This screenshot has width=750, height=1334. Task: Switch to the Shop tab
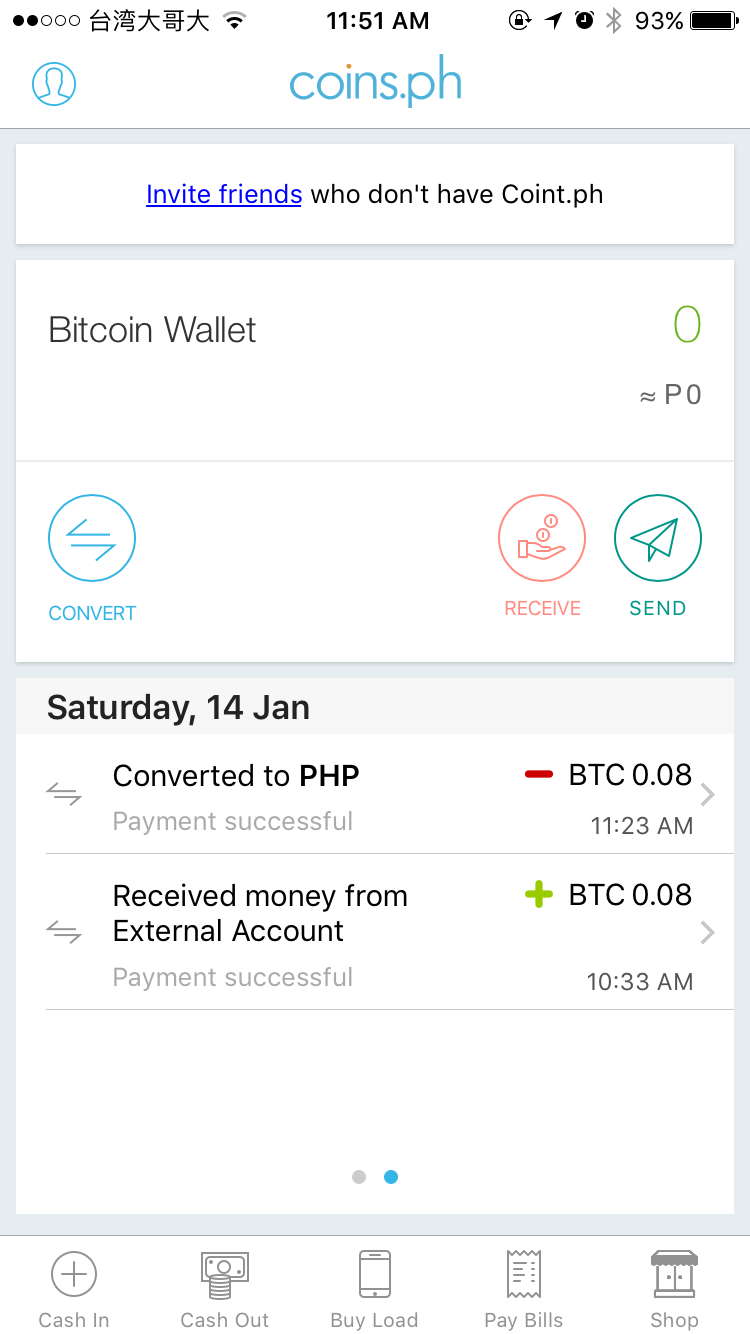coord(674,1288)
